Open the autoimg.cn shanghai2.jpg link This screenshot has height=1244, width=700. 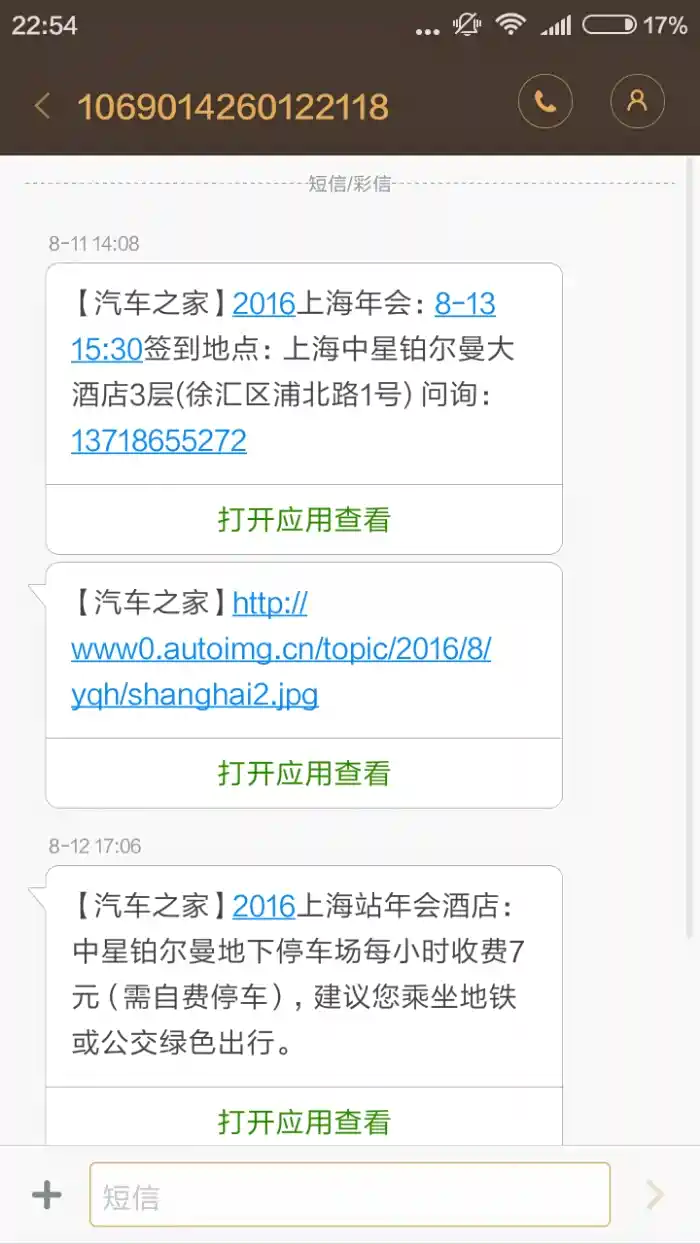click(x=281, y=649)
